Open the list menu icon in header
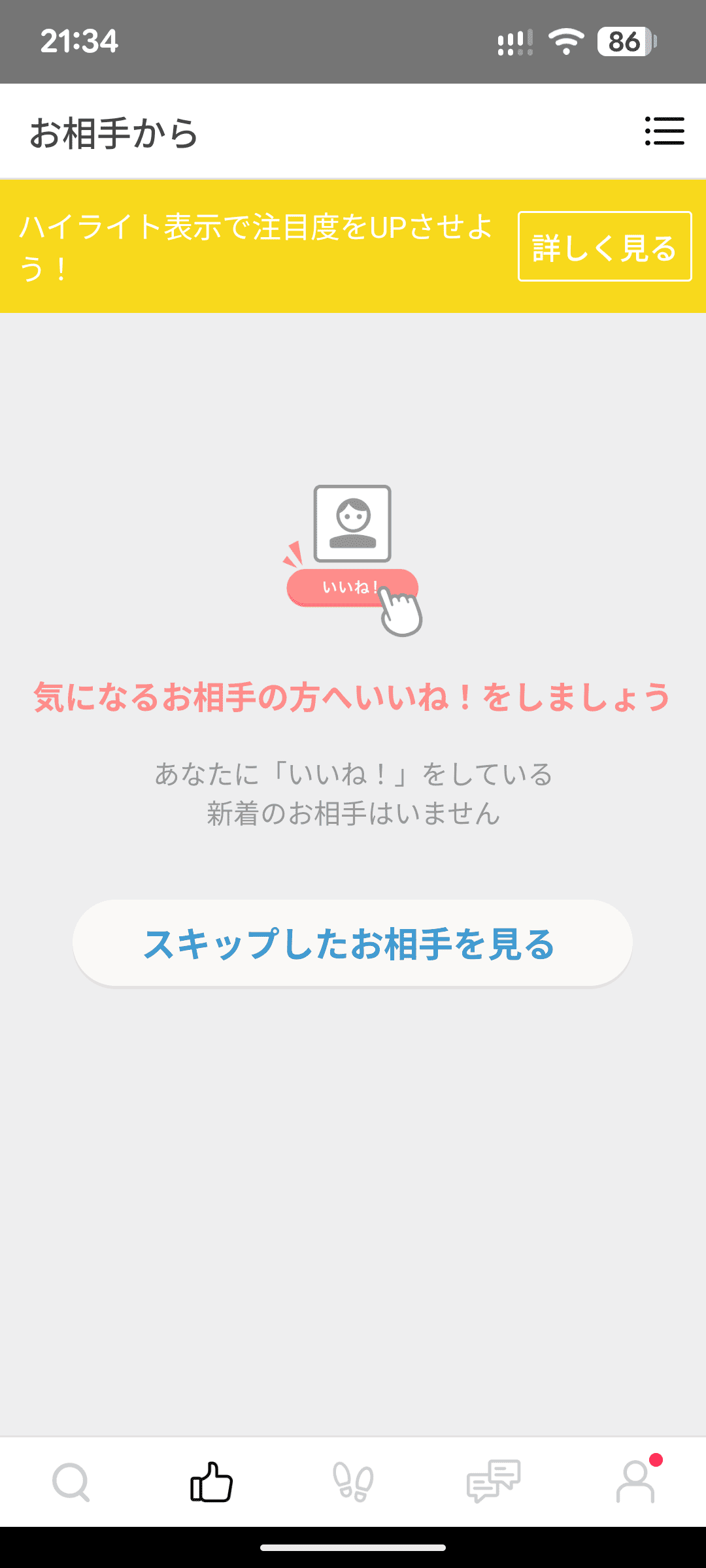Image resolution: width=706 pixels, height=1568 pixels. 664,131
